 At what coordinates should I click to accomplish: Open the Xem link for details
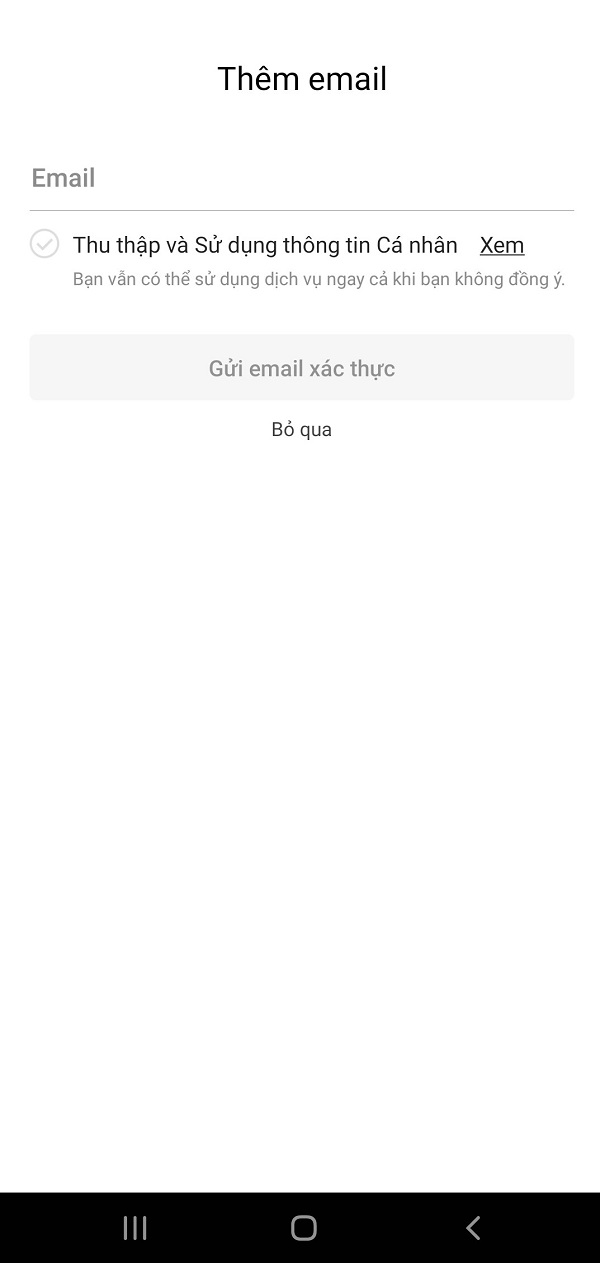pos(501,245)
